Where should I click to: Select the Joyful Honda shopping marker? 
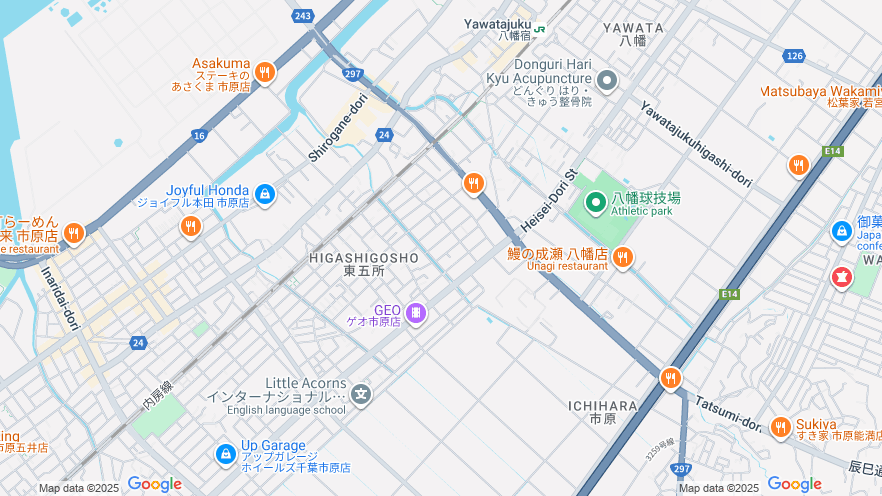pyautogui.click(x=265, y=194)
